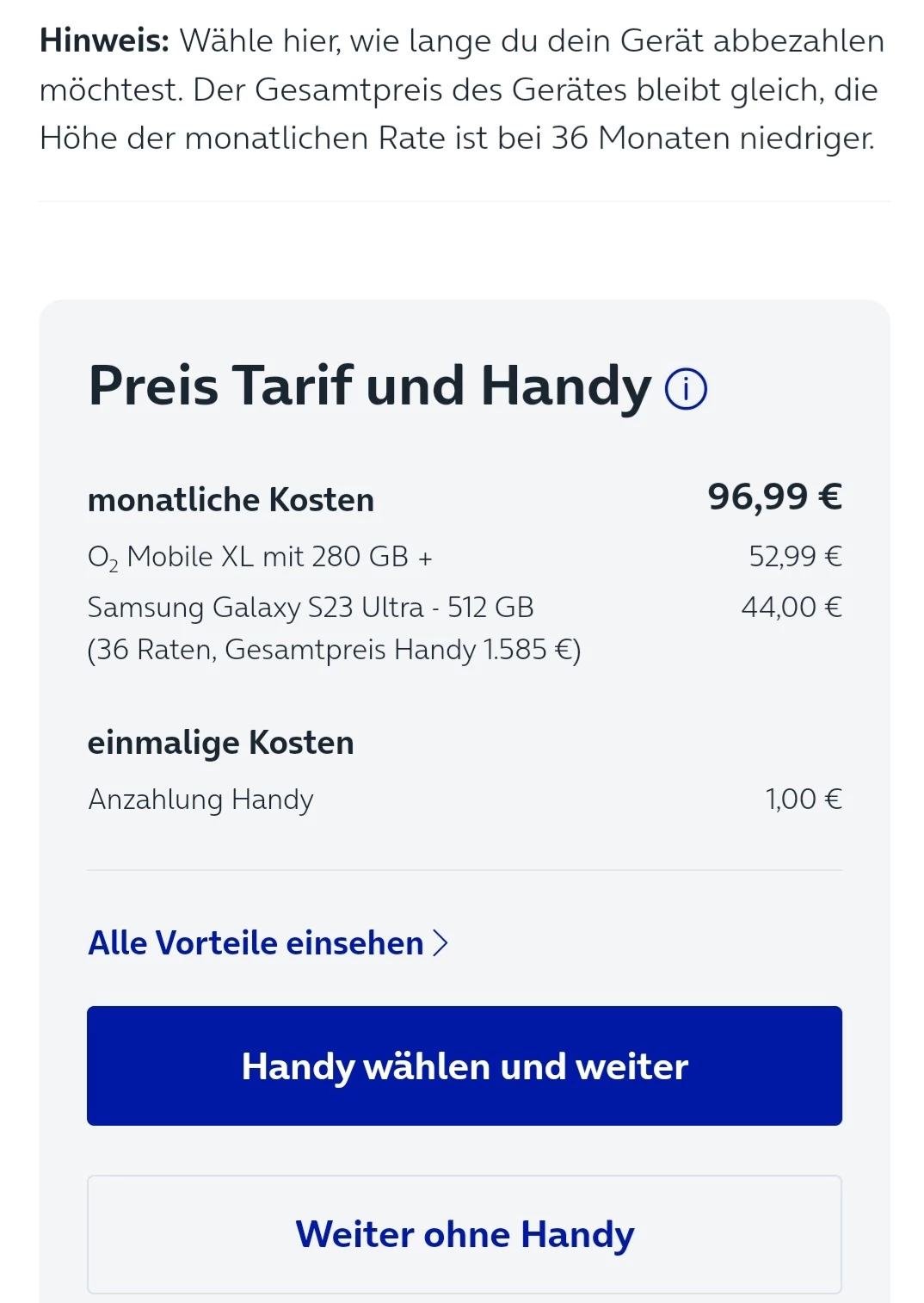Continue with Weiter ohne Handy

[465, 1234]
